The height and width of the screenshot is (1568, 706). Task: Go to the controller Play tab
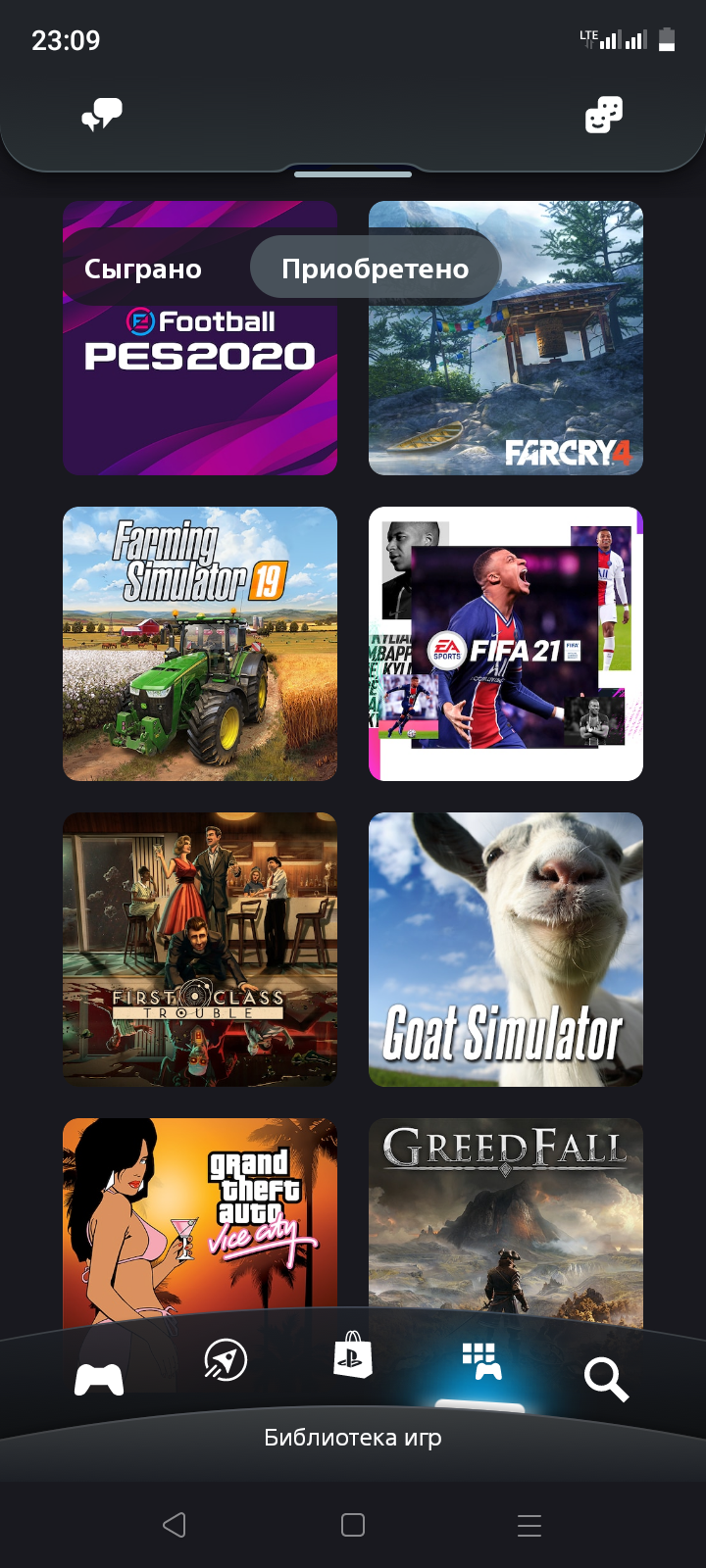point(99,1377)
